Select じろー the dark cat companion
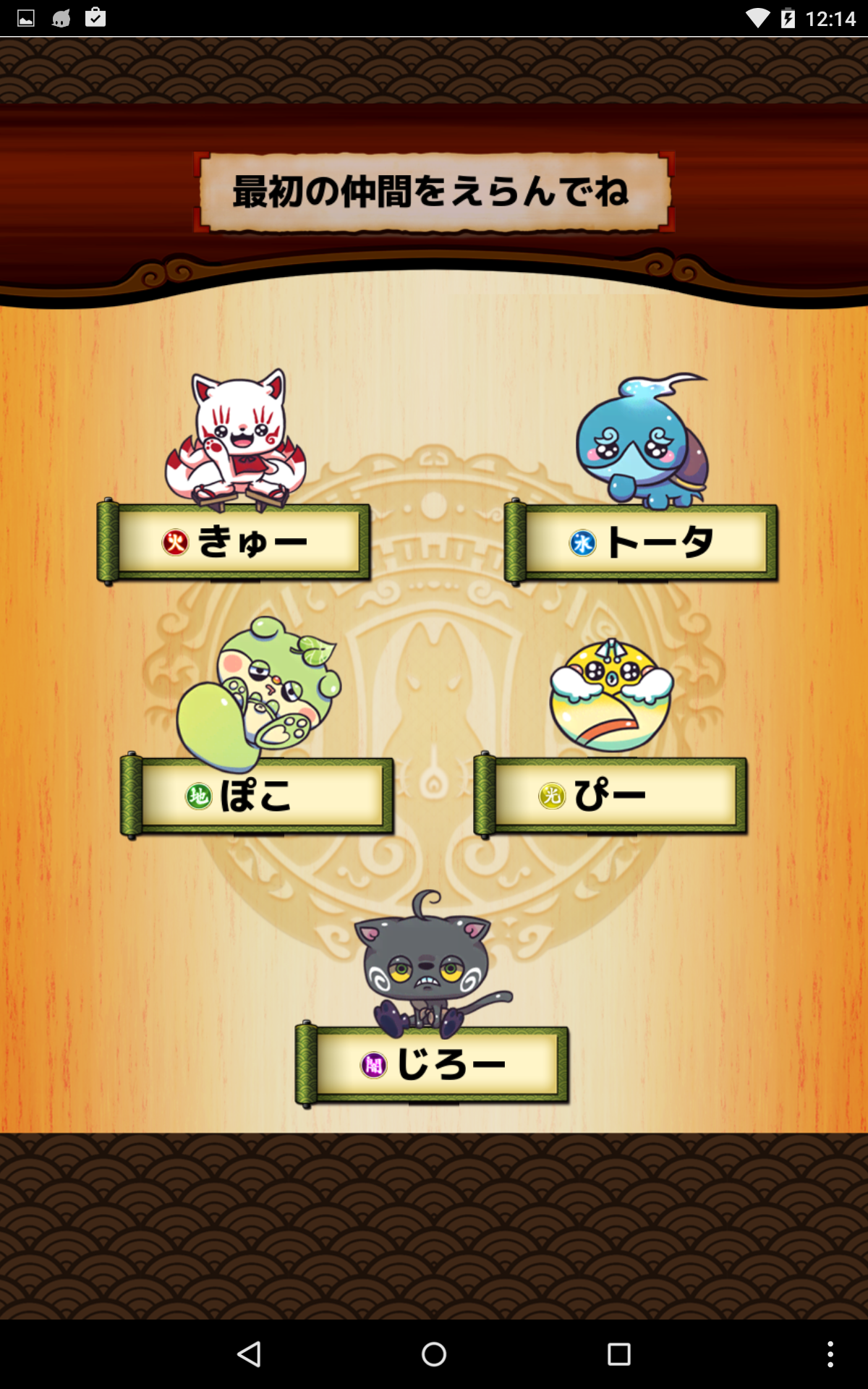 coord(434,1065)
